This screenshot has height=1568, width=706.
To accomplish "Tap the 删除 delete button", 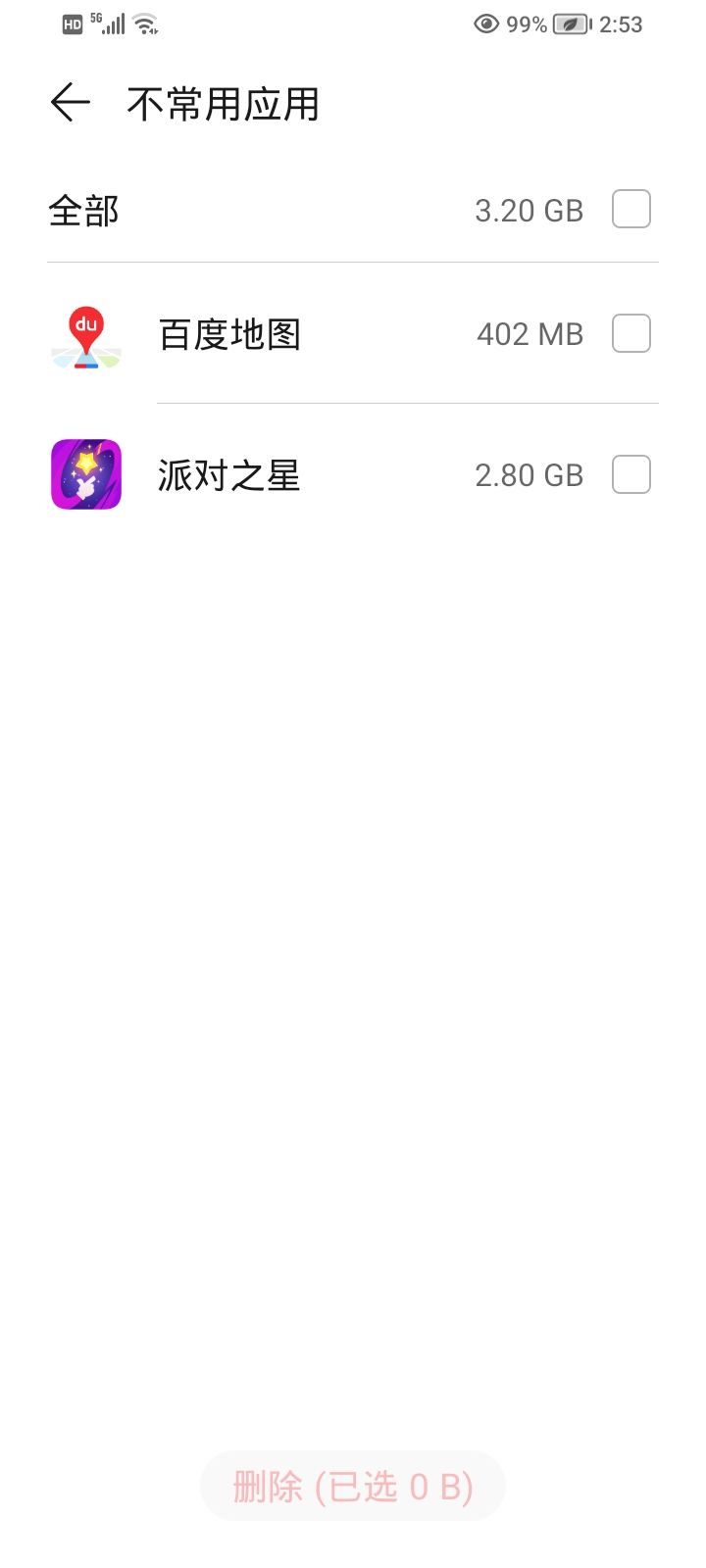I will [353, 1487].
